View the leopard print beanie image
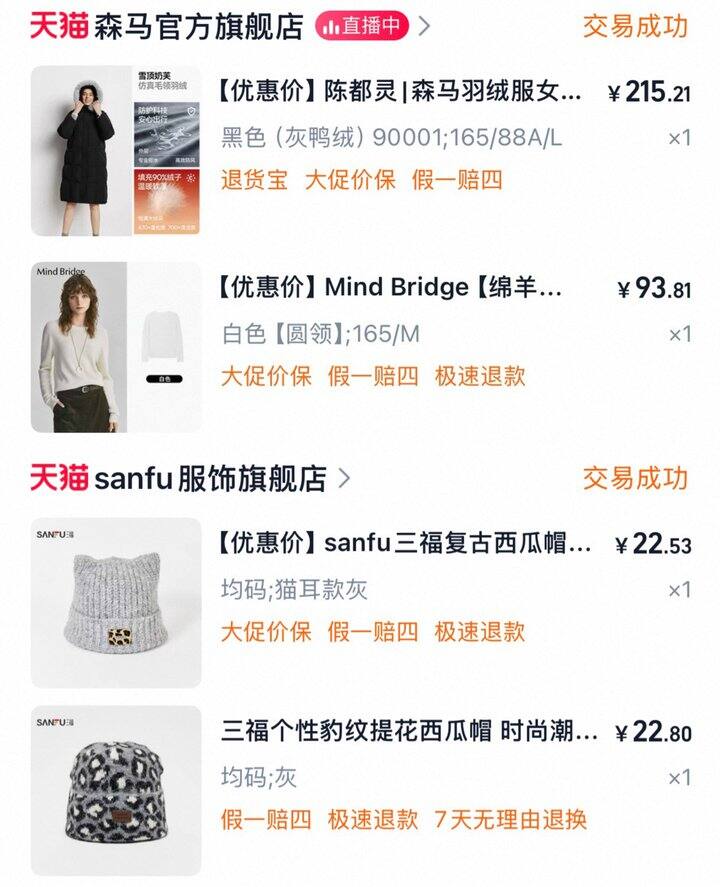 pyautogui.click(x=116, y=790)
